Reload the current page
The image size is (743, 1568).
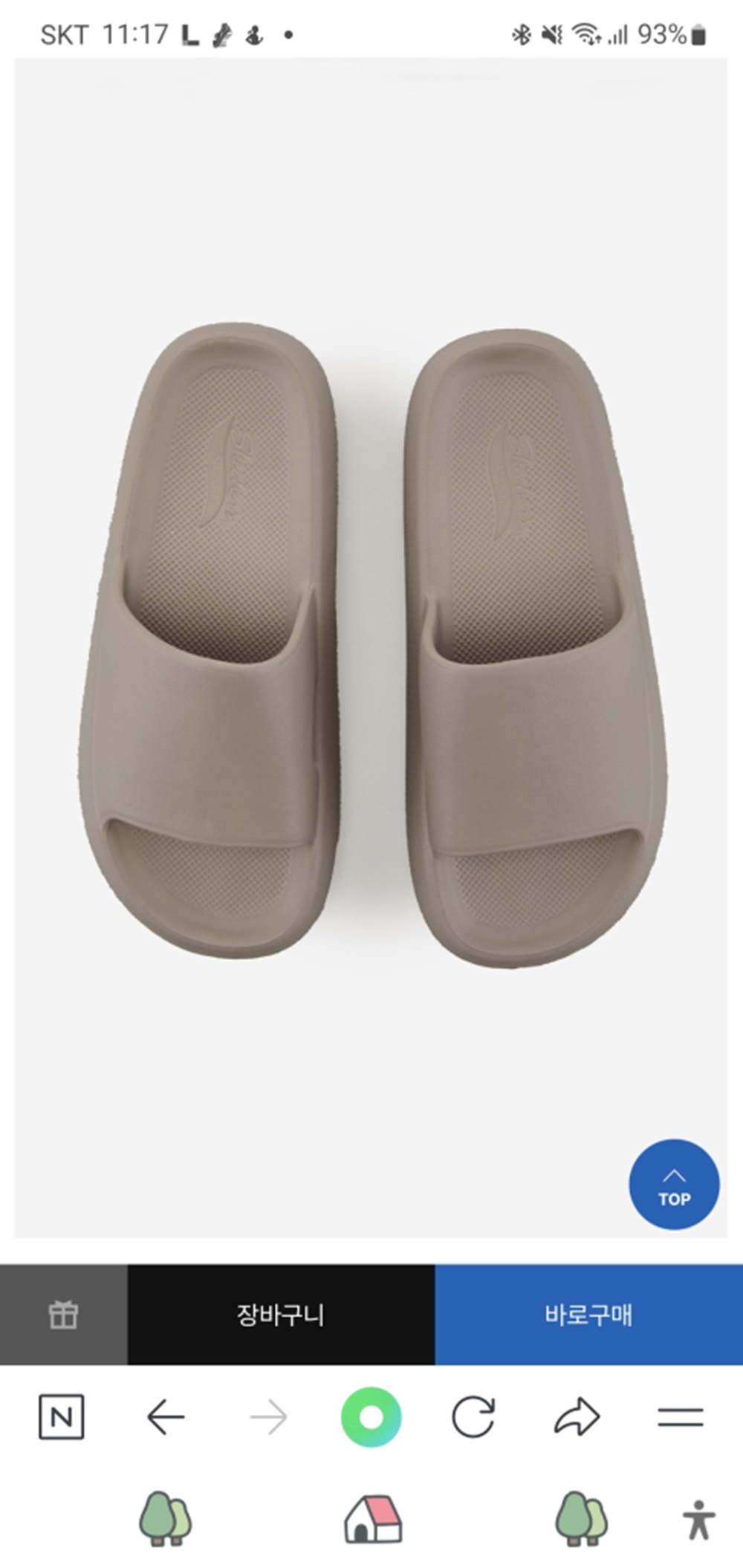click(473, 1417)
